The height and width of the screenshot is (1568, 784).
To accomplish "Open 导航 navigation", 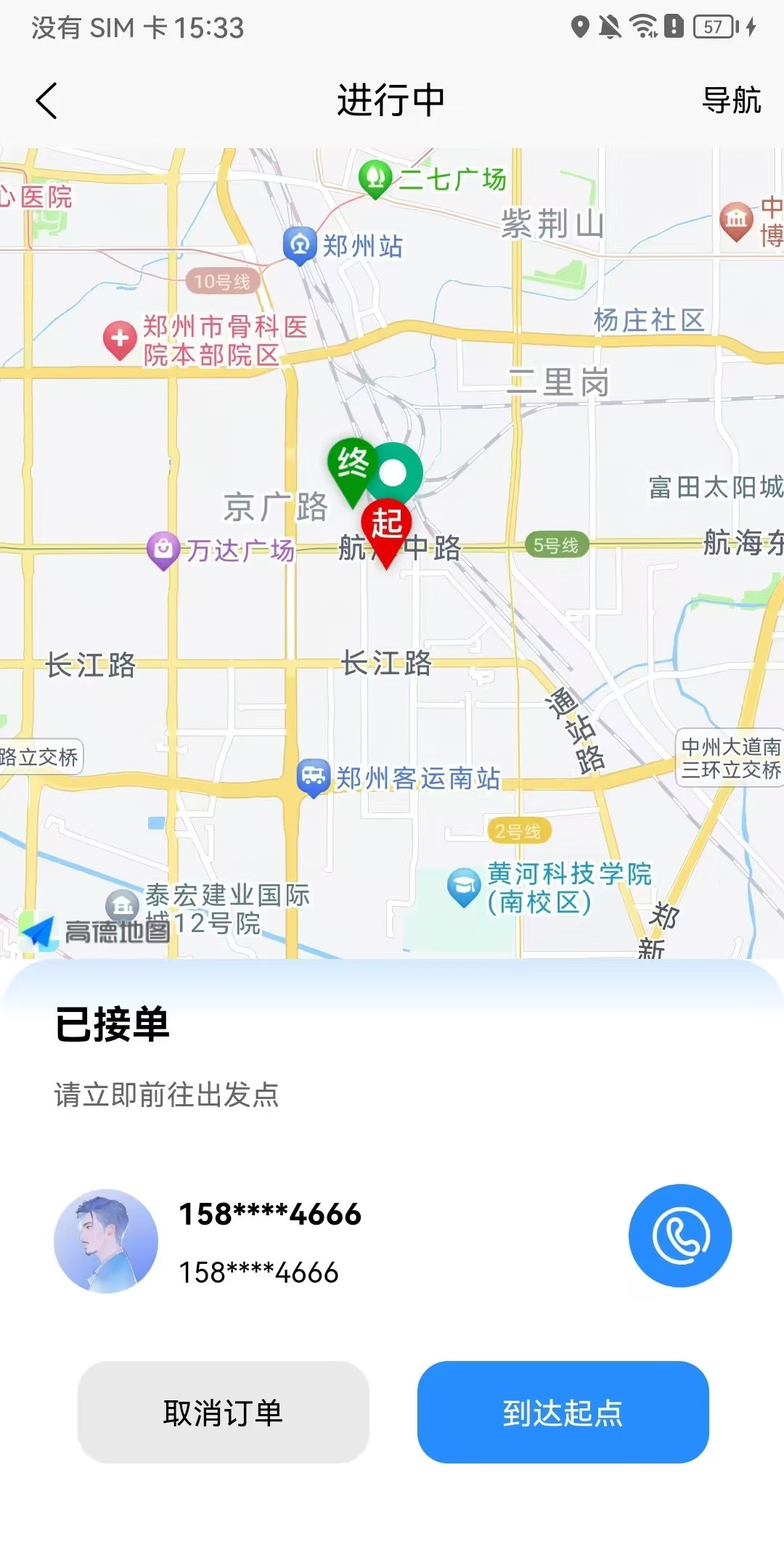I will [731, 100].
